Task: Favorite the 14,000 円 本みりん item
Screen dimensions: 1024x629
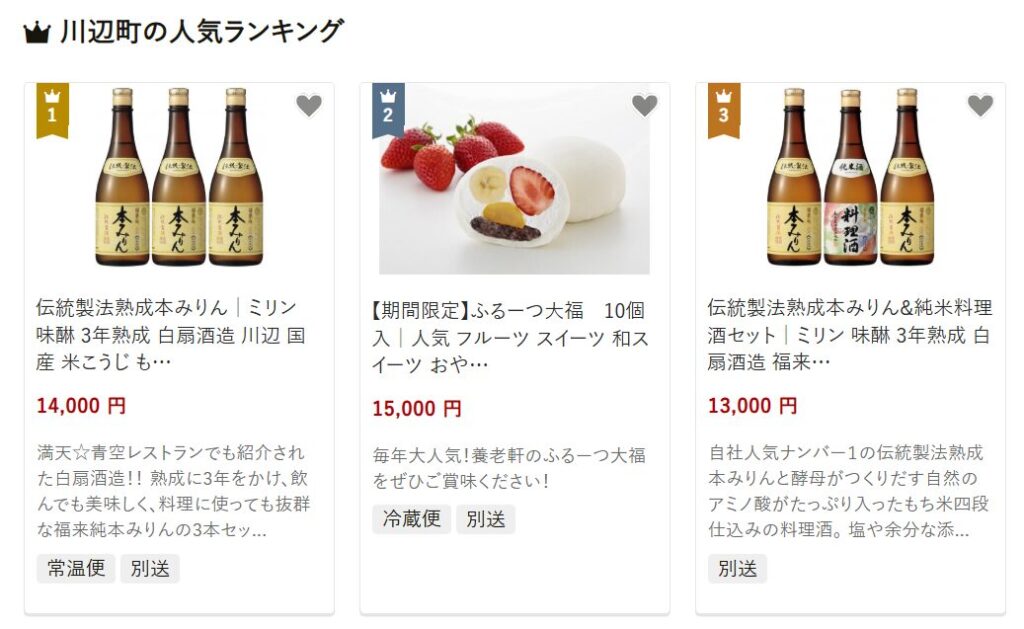Action: tap(309, 105)
